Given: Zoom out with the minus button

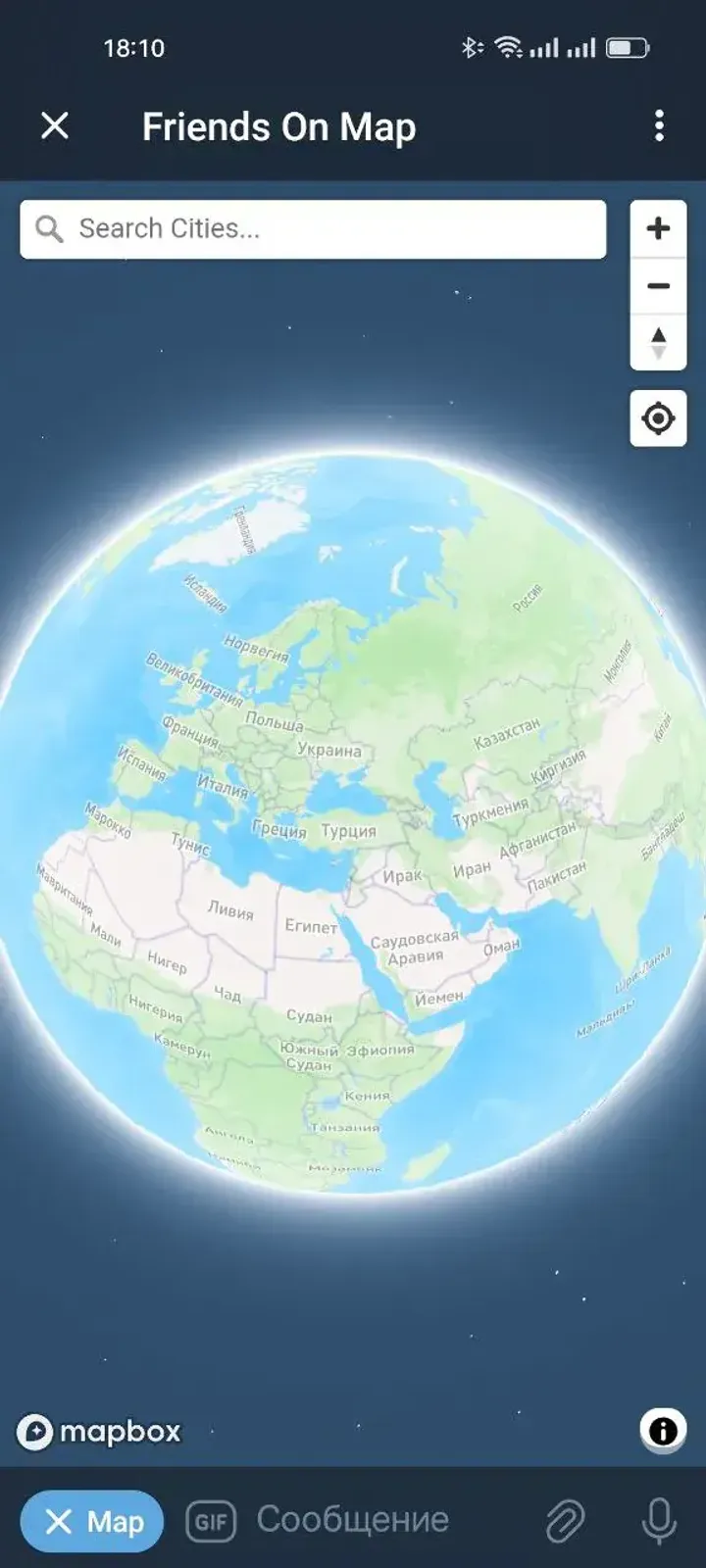Looking at the screenshot, I should click(658, 286).
